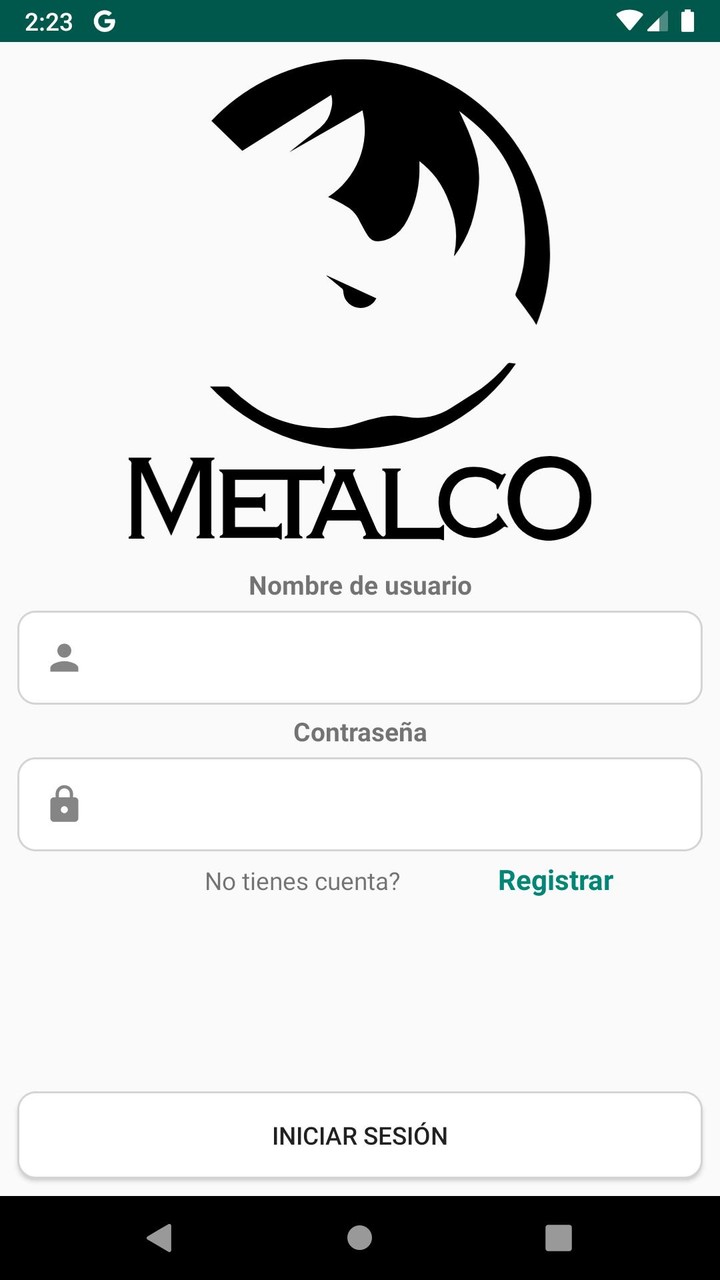Click the padlock icon in the password field
Viewport: 720px width, 1280px height.
pyautogui.click(x=63, y=804)
